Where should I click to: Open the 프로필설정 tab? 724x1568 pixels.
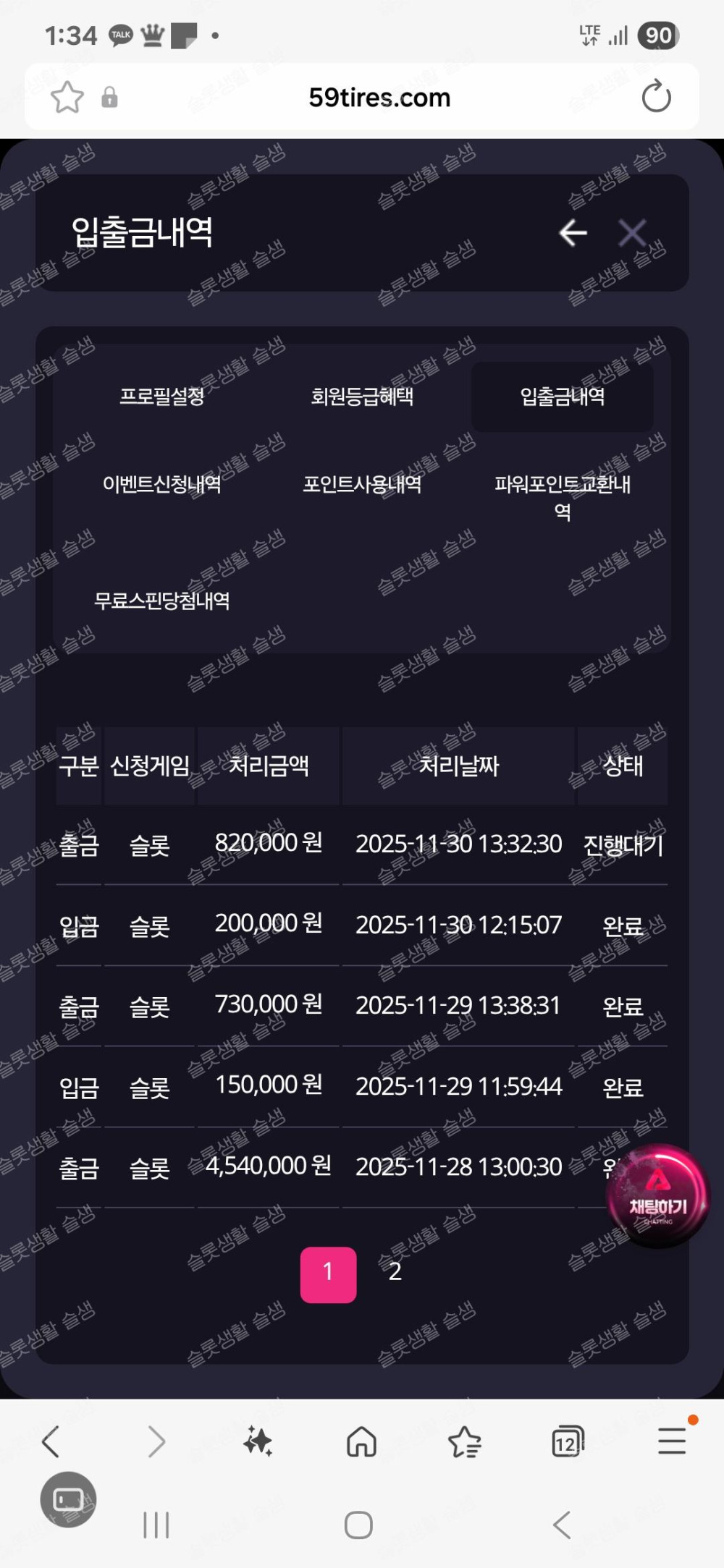click(162, 397)
